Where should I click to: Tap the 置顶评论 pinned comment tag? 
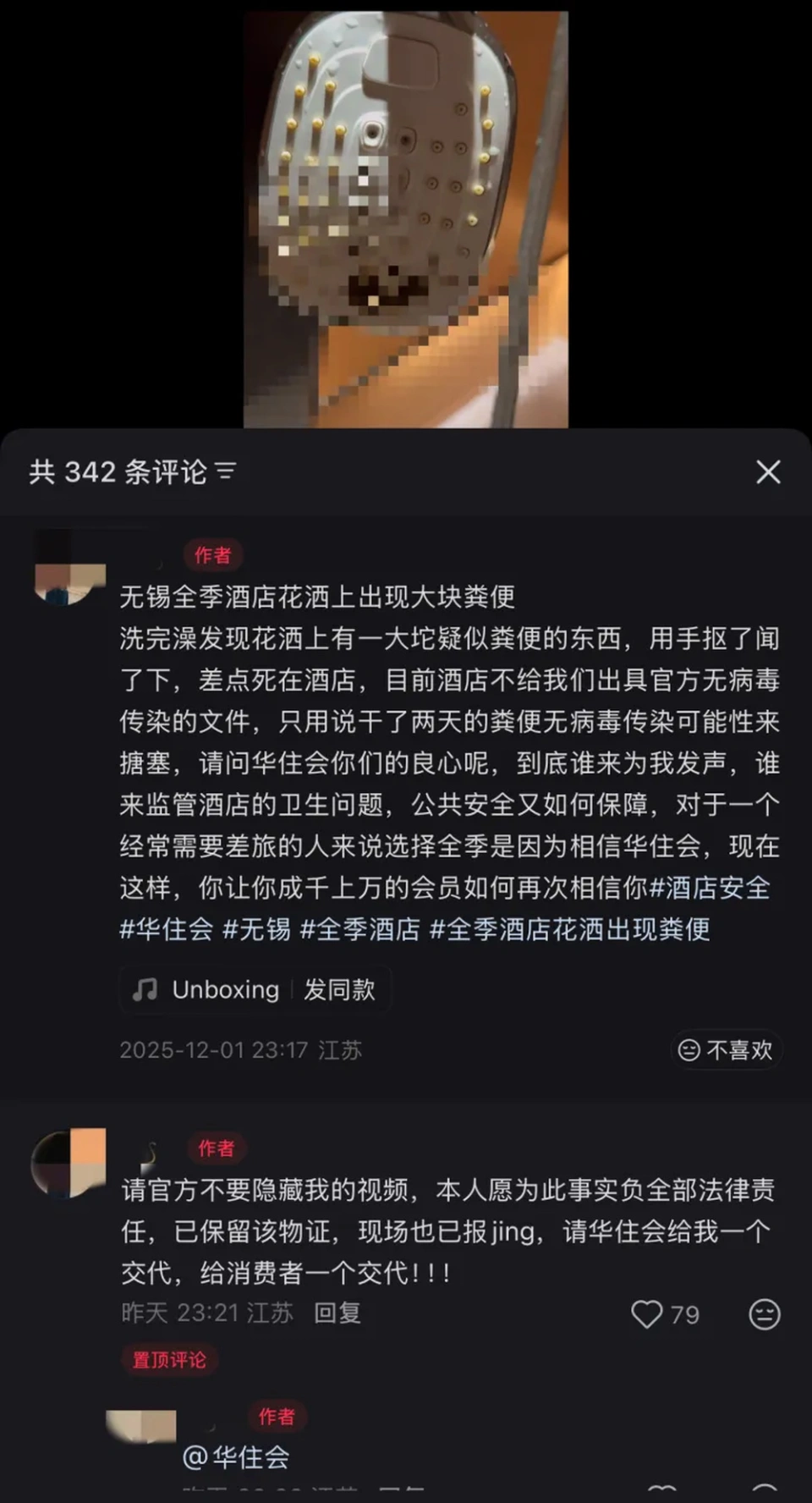click(x=170, y=1361)
